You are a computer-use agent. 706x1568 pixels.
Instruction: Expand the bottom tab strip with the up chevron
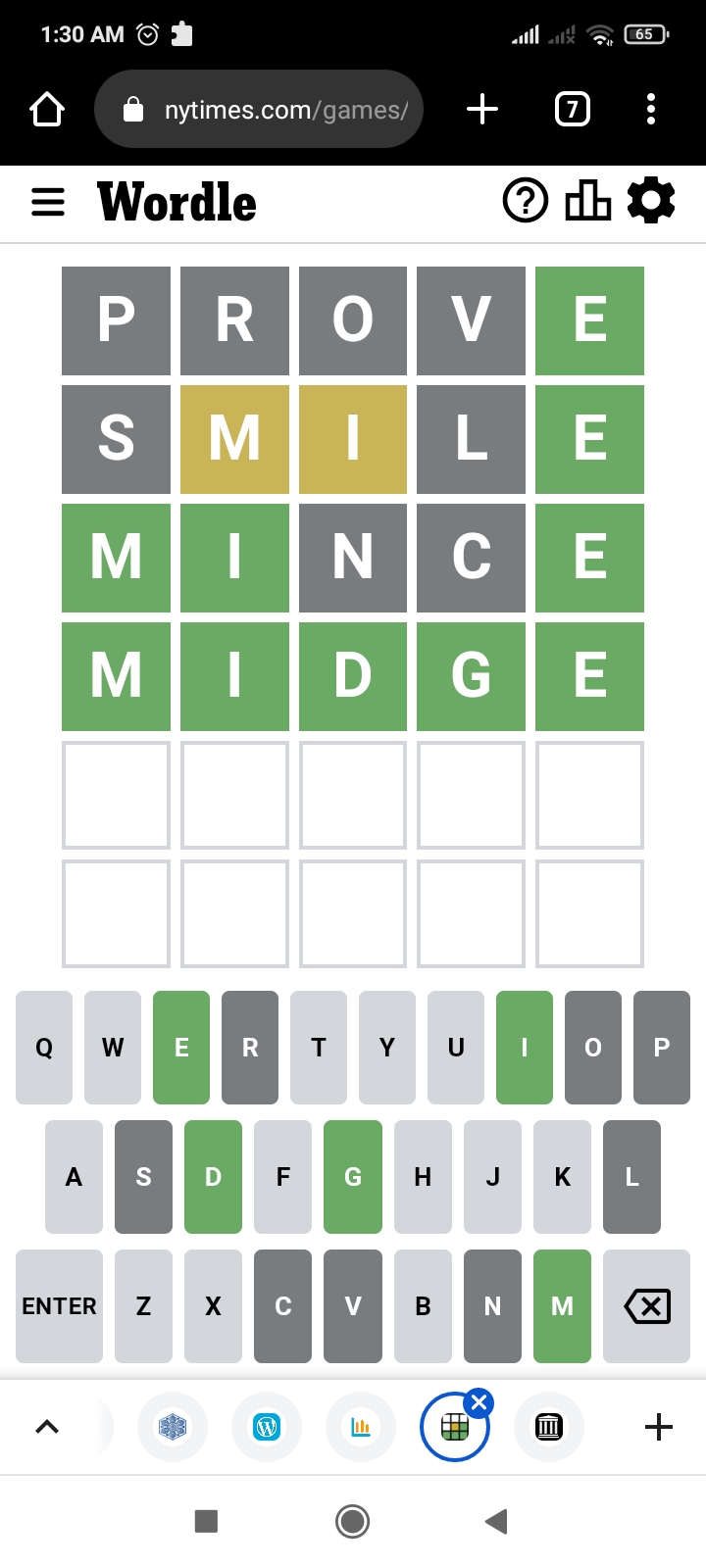click(47, 1427)
